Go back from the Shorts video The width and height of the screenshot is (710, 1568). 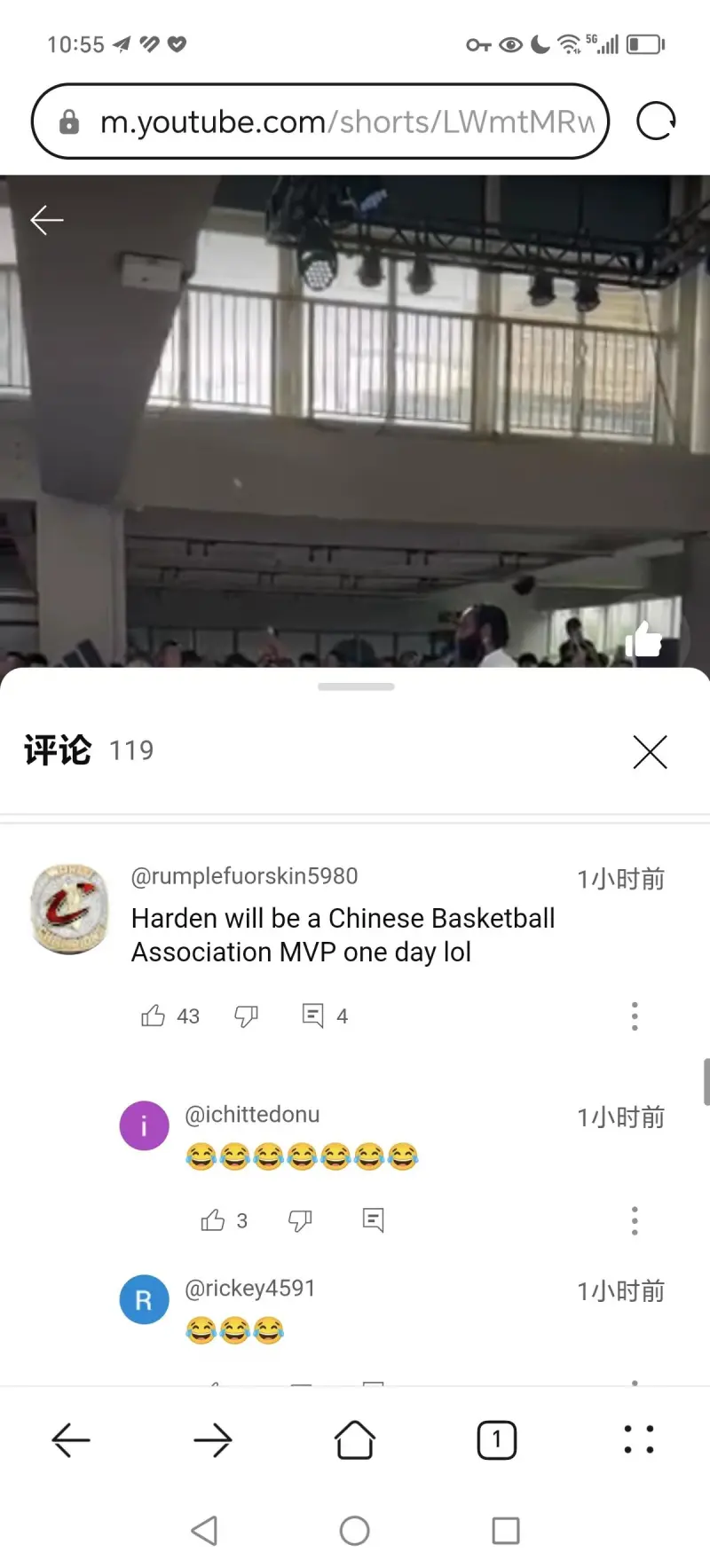(x=47, y=220)
